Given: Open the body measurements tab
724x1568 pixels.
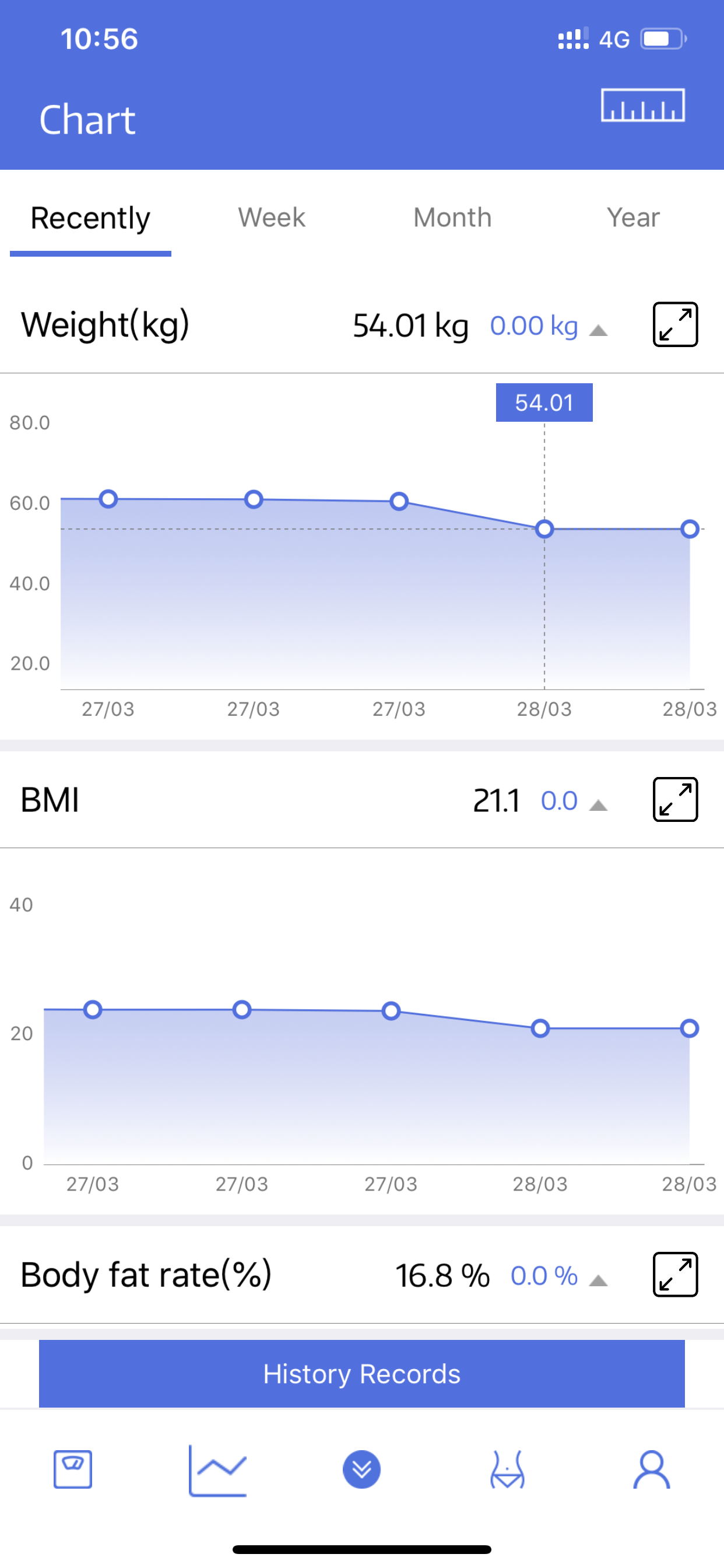Looking at the screenshot, I should coord(507,1469).
